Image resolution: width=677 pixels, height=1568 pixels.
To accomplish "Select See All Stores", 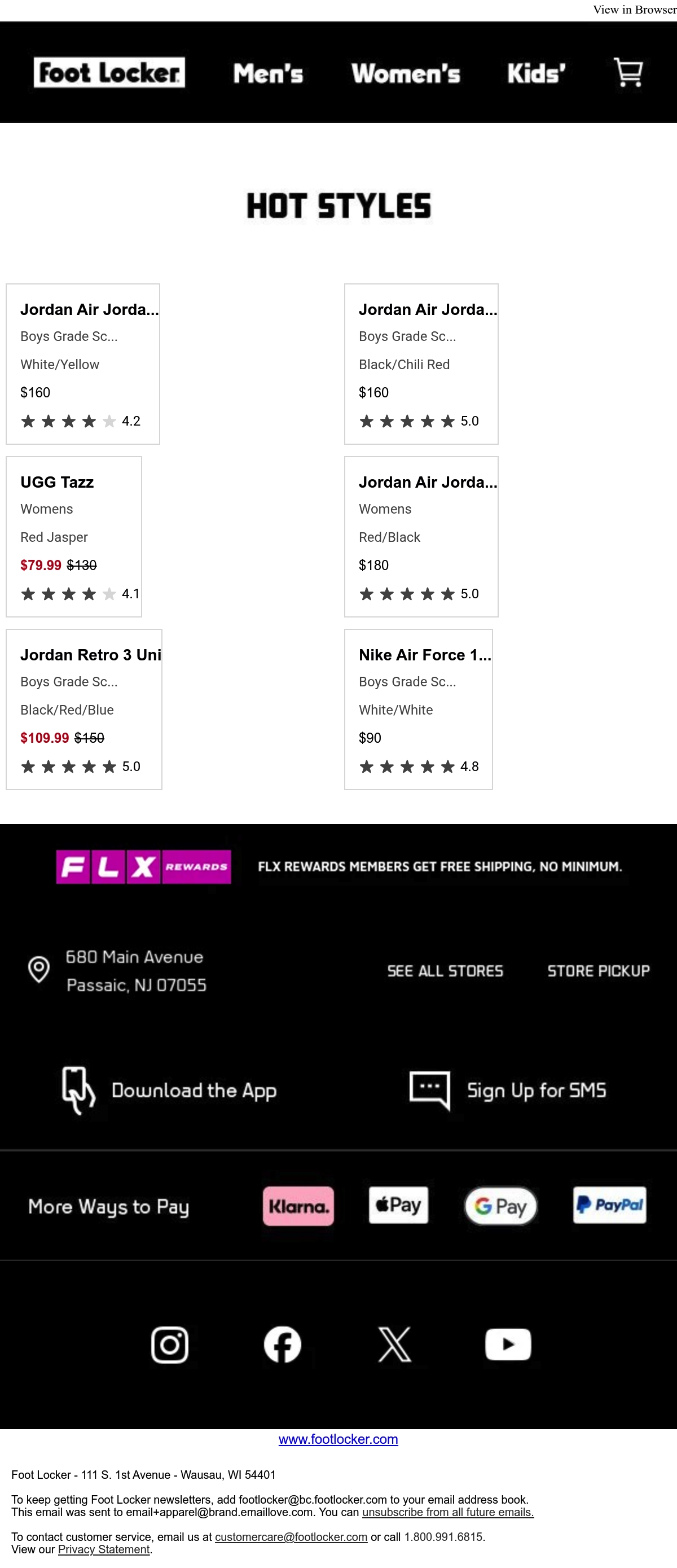I will pos(445,971).
